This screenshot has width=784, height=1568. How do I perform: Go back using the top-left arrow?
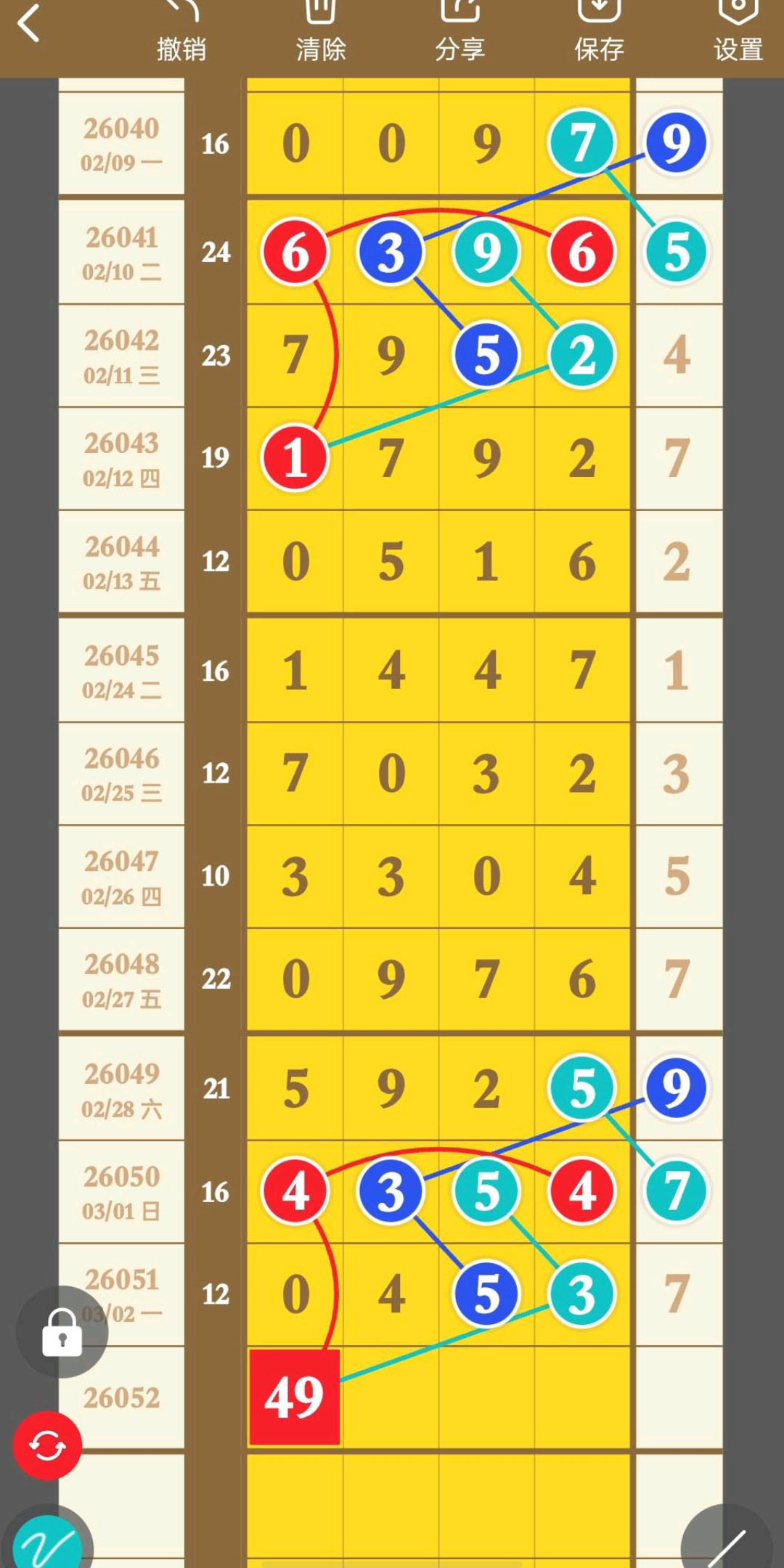point(29,24)
